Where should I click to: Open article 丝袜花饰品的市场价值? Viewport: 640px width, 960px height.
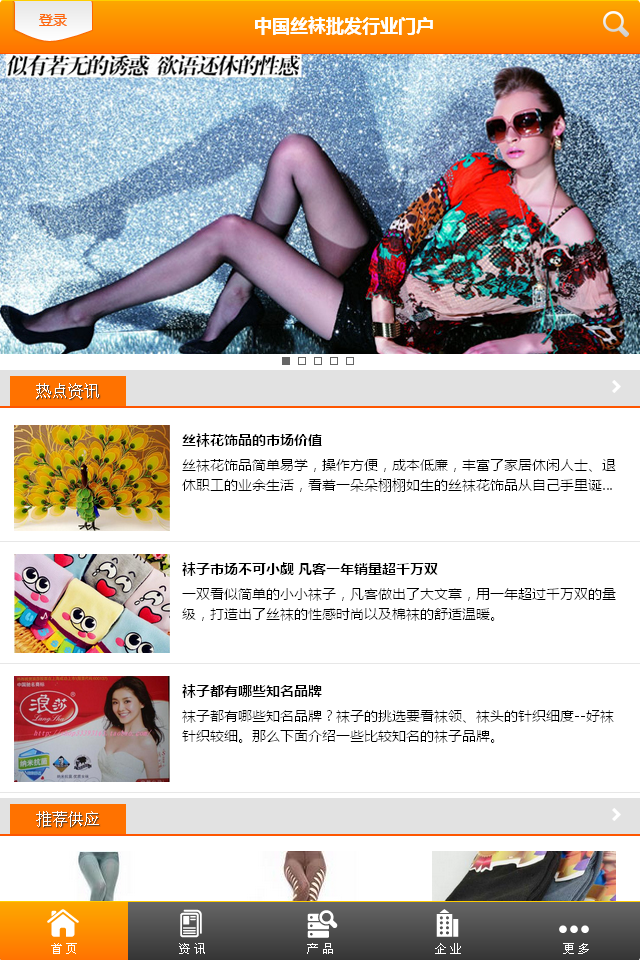252,440
